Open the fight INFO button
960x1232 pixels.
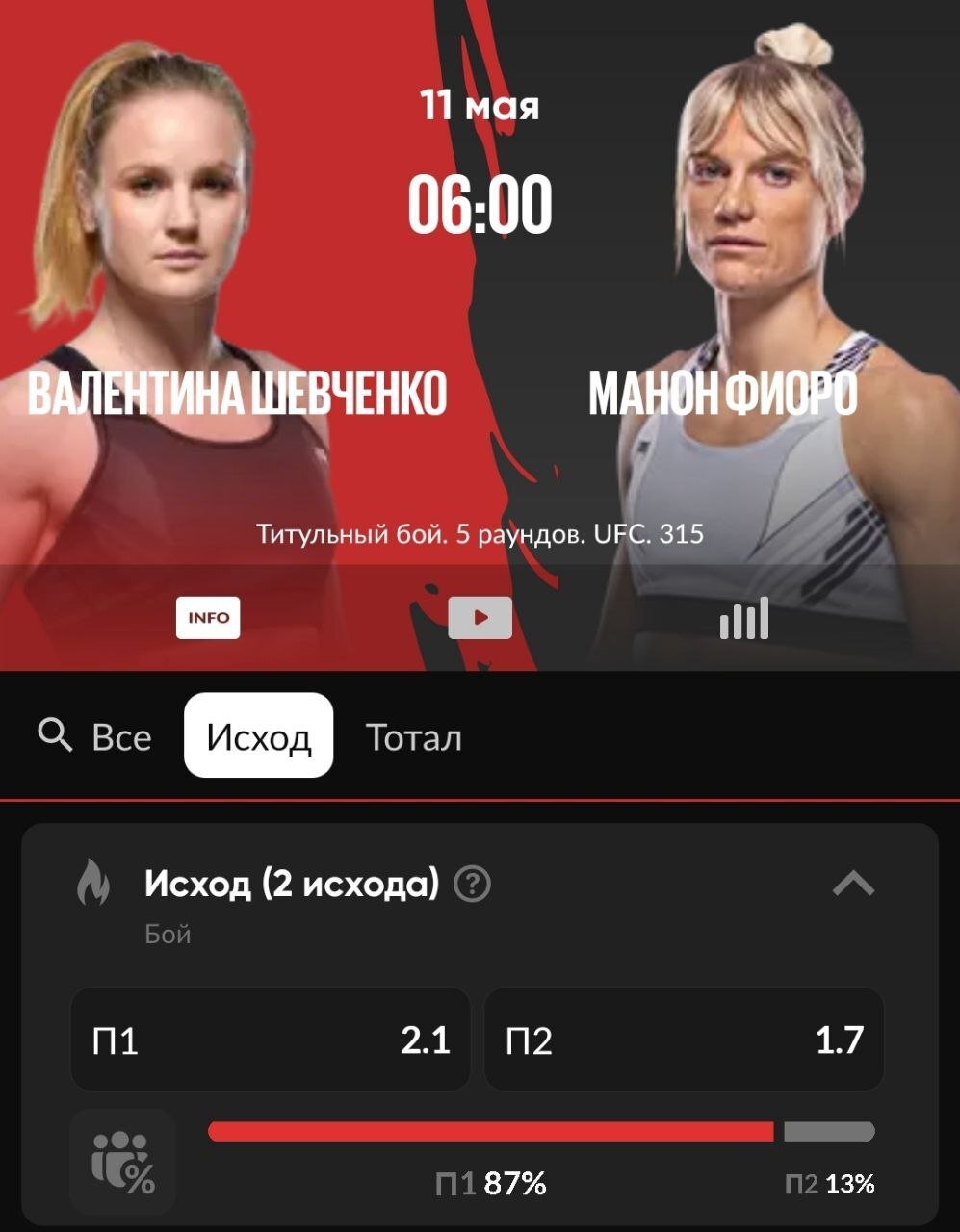coord(208,618)
